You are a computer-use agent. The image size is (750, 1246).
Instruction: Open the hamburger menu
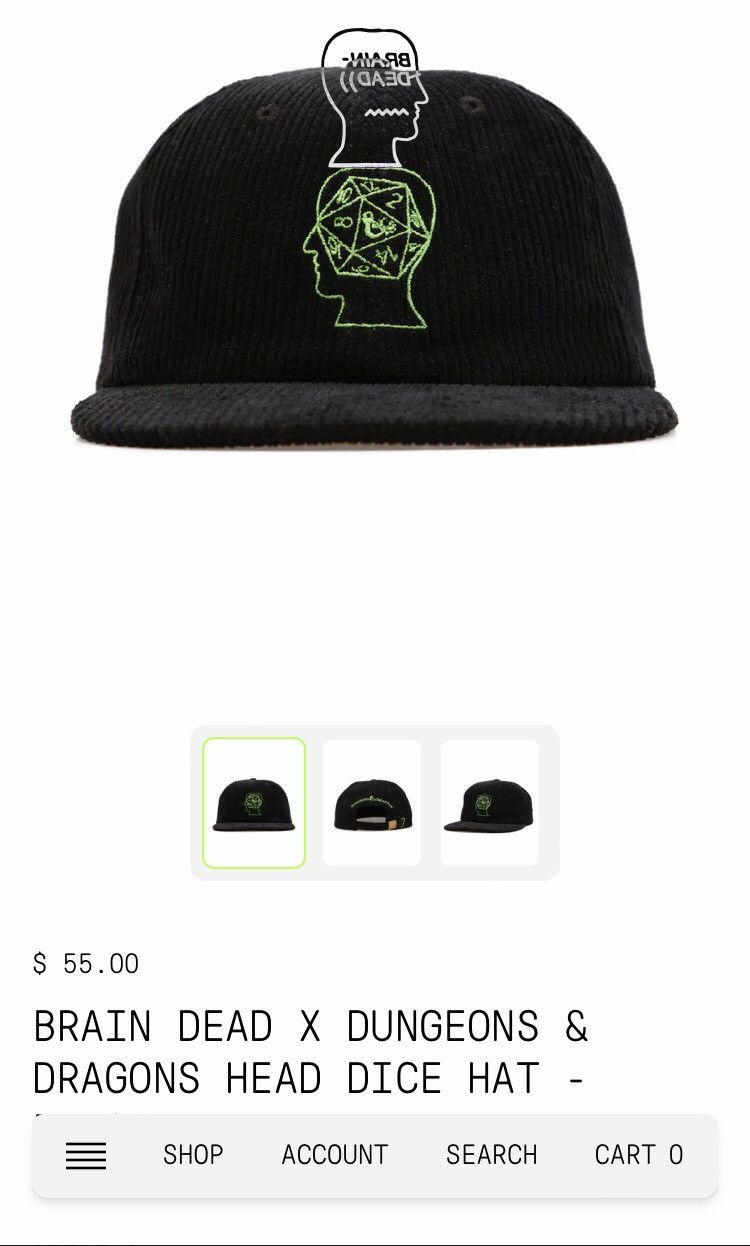coord(86,1155)
